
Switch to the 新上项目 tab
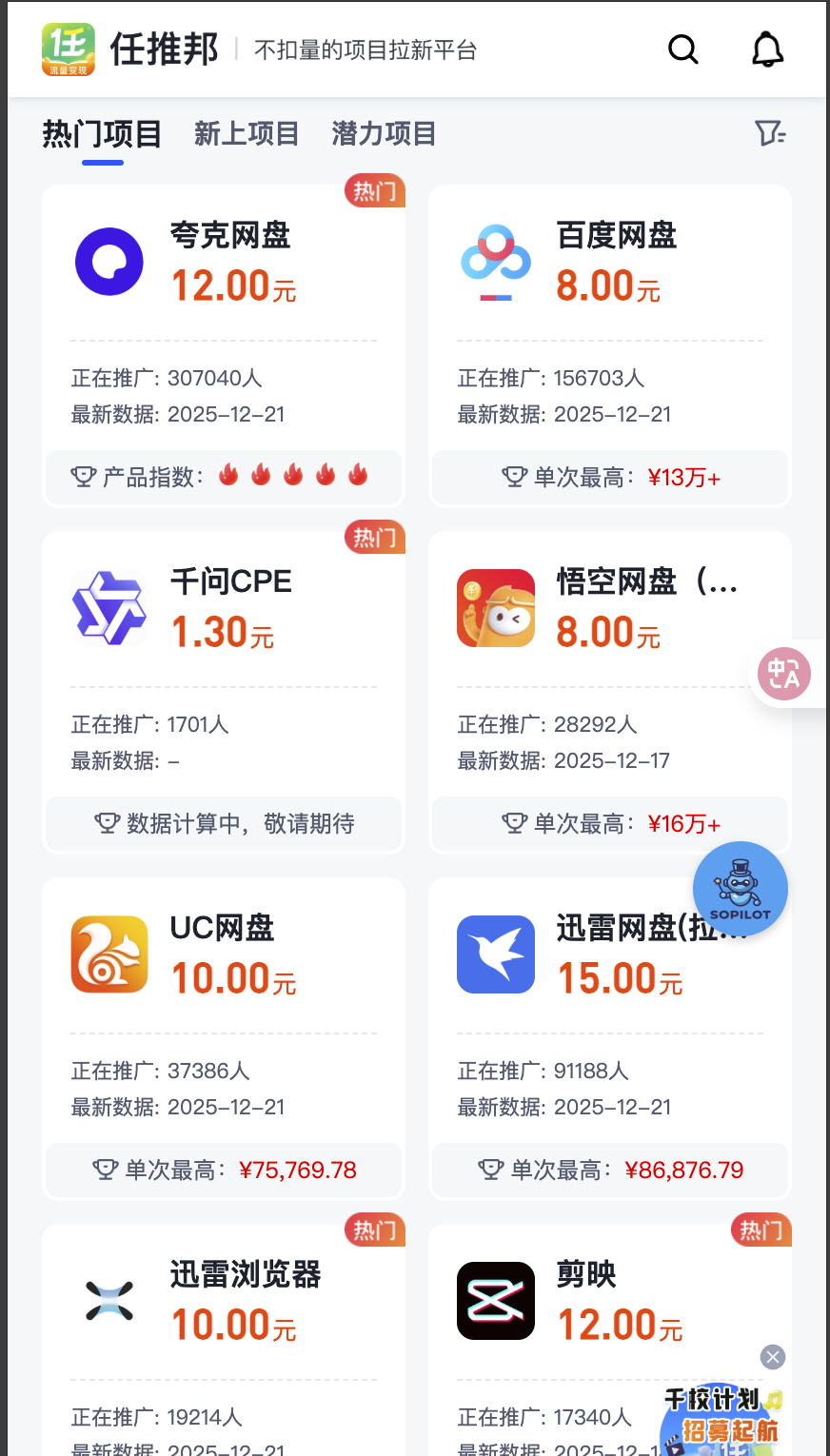pos(247,134)
